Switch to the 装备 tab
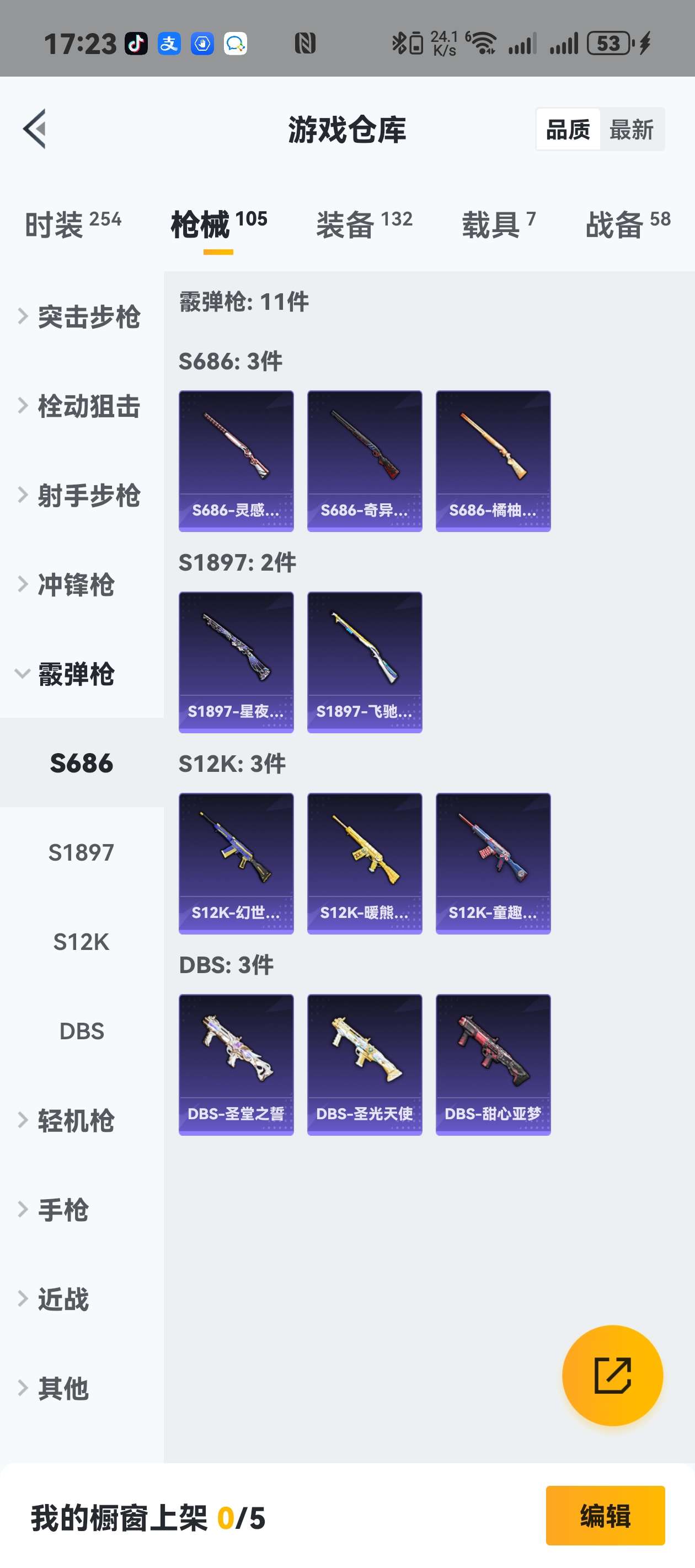Screen dimensions: 695x1568 point(363,224)
